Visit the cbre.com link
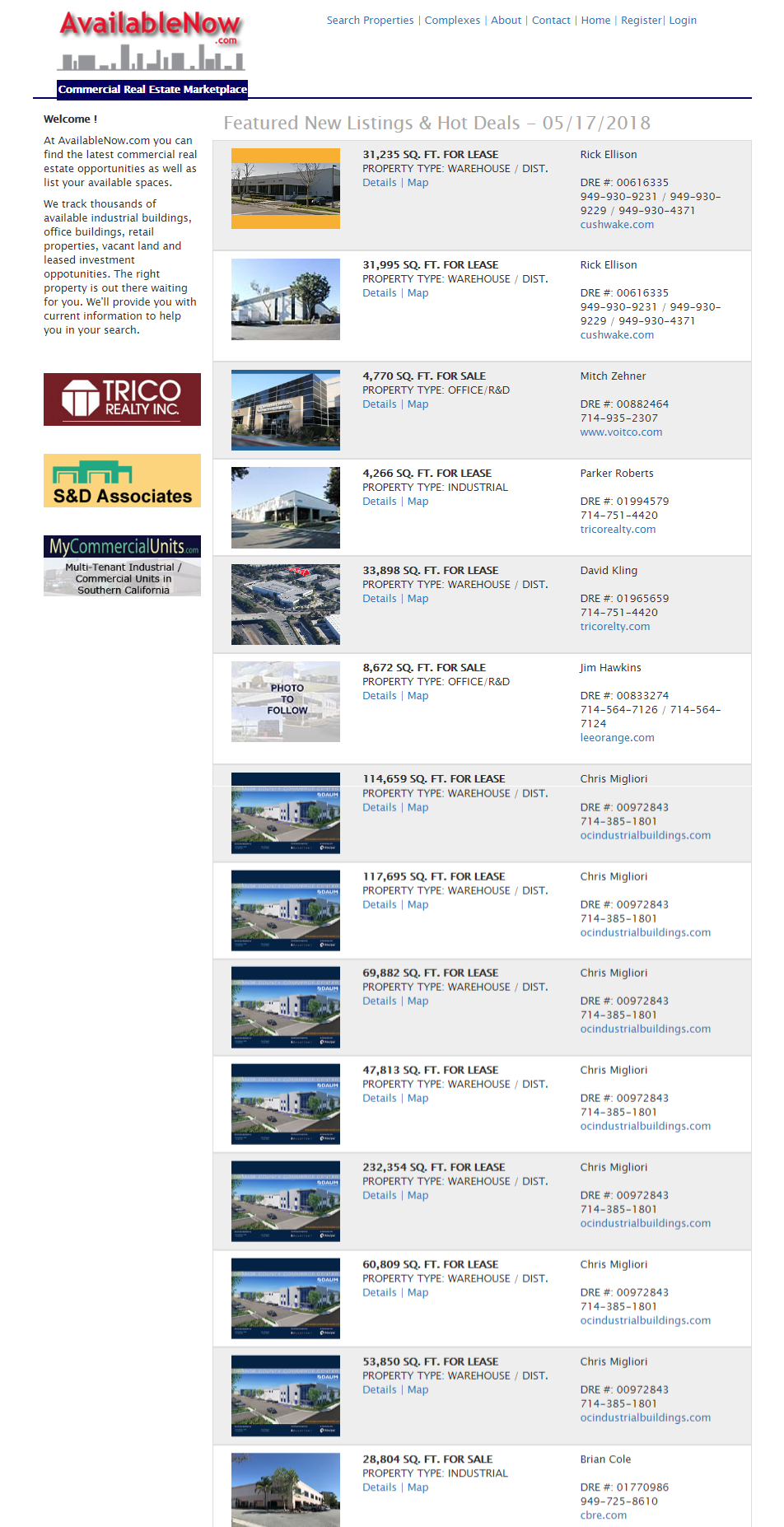The height and width of the screenshot is (1527, 784). point(603,1515)
